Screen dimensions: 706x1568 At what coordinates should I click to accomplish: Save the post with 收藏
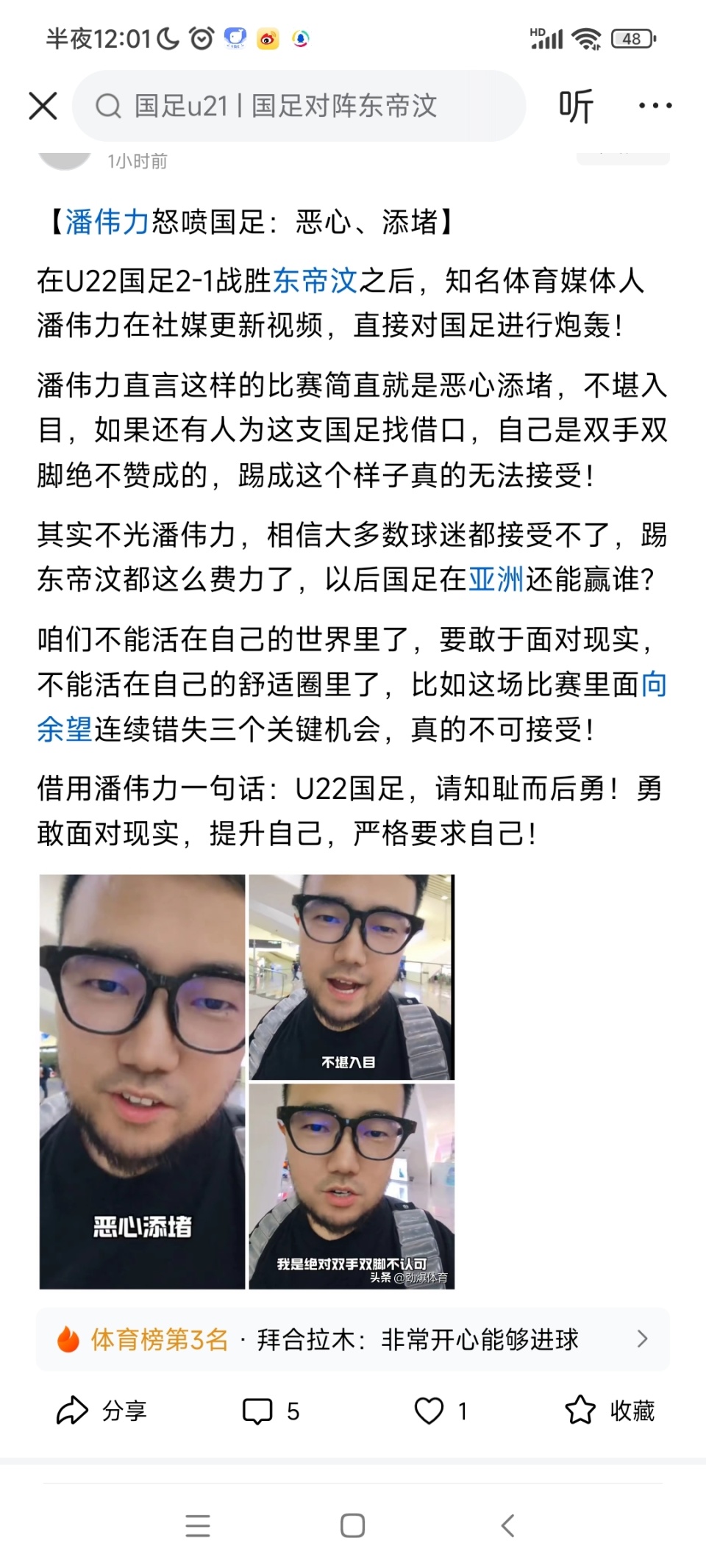(610, 1411)
